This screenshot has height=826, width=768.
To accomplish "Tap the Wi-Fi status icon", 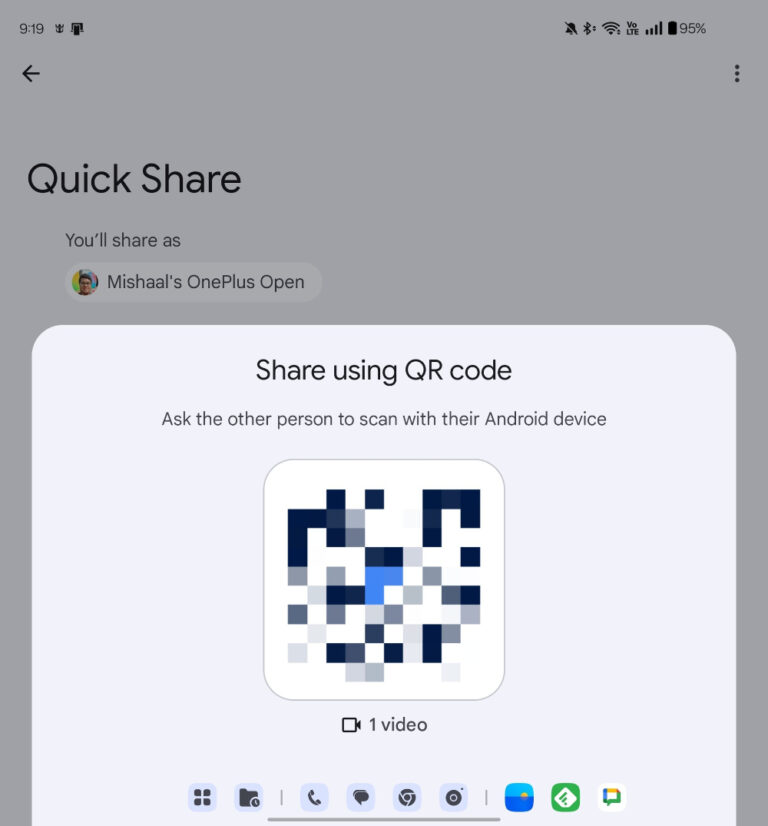I will [610, 29].
